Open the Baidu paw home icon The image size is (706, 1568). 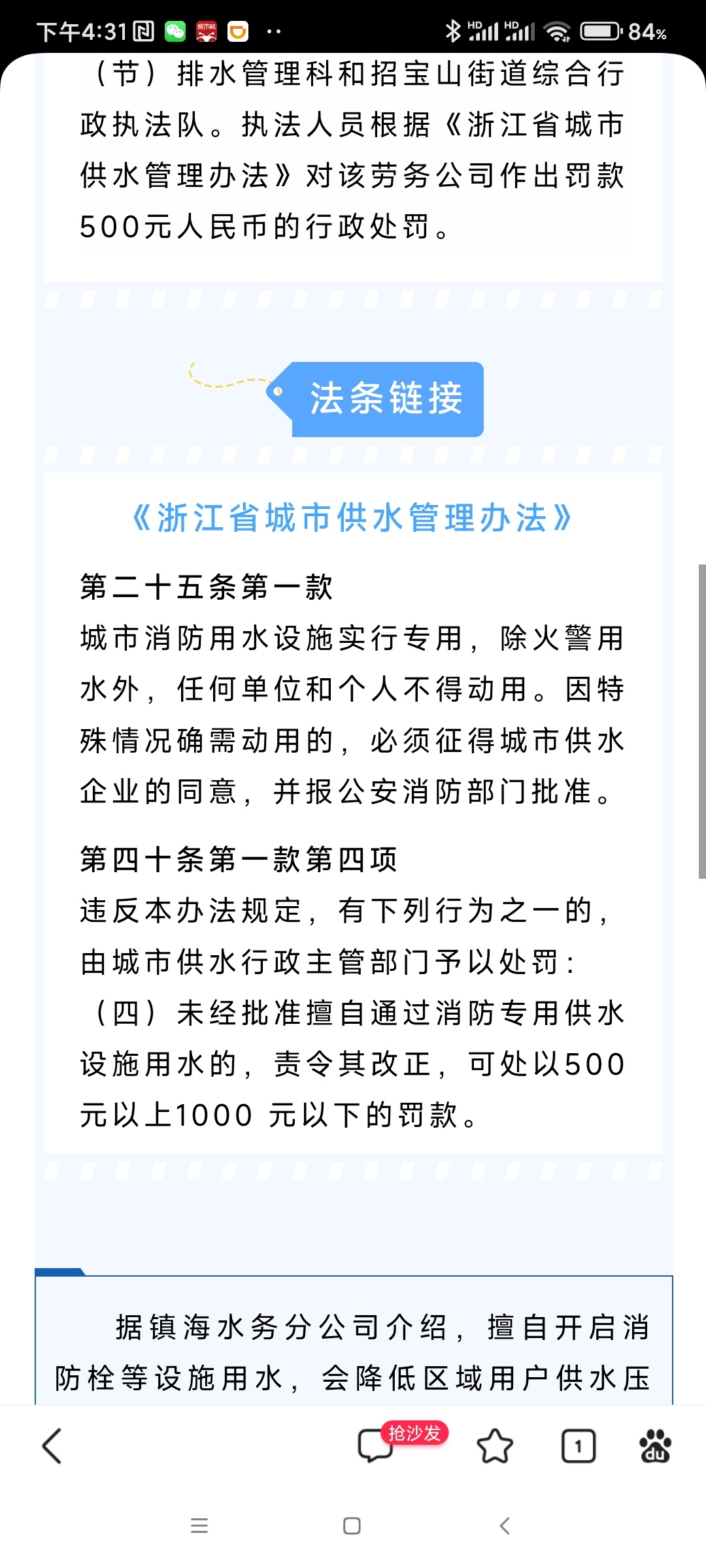click(656, 1445)
